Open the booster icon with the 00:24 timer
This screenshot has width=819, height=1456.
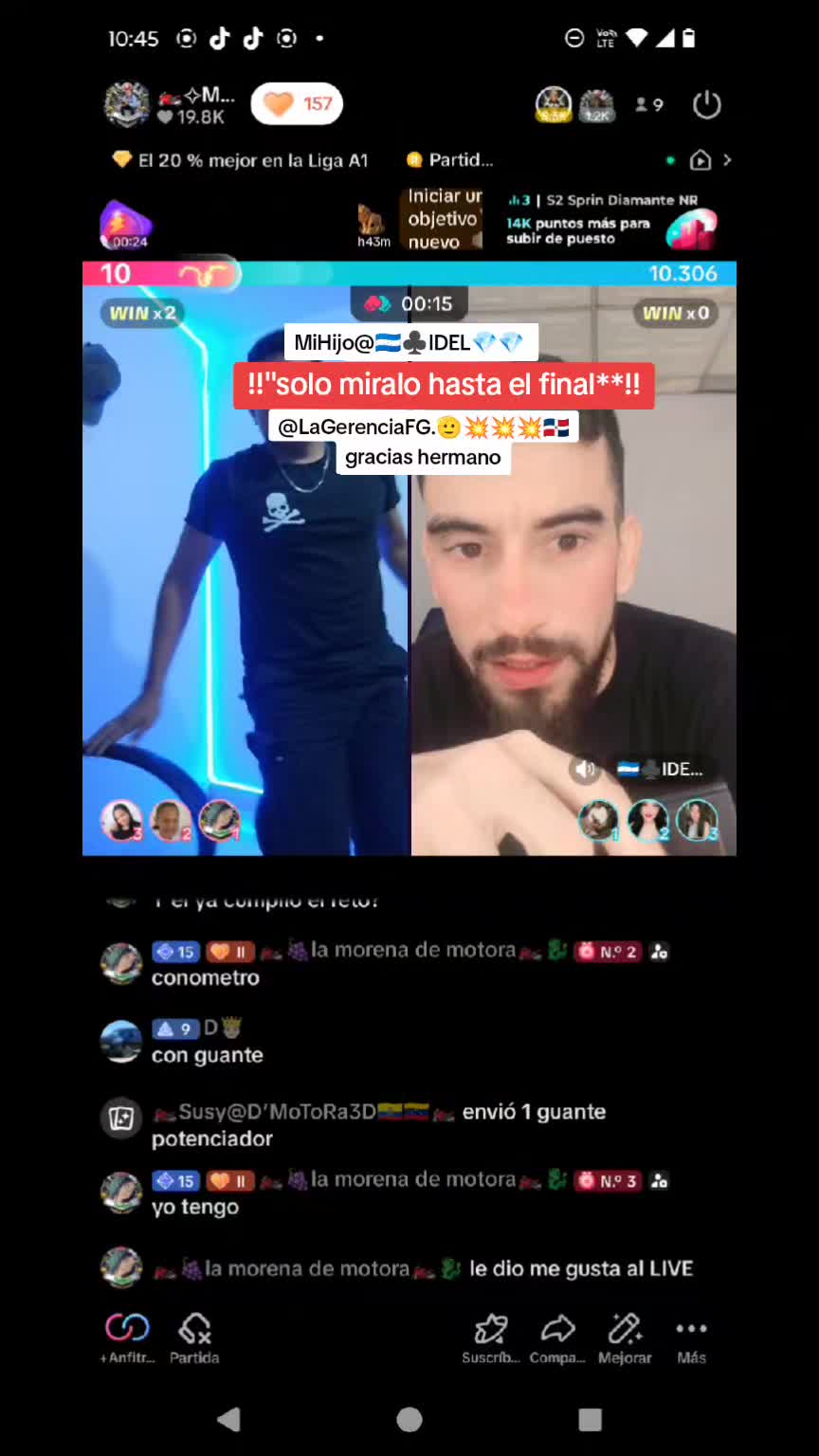coord(126,225)
